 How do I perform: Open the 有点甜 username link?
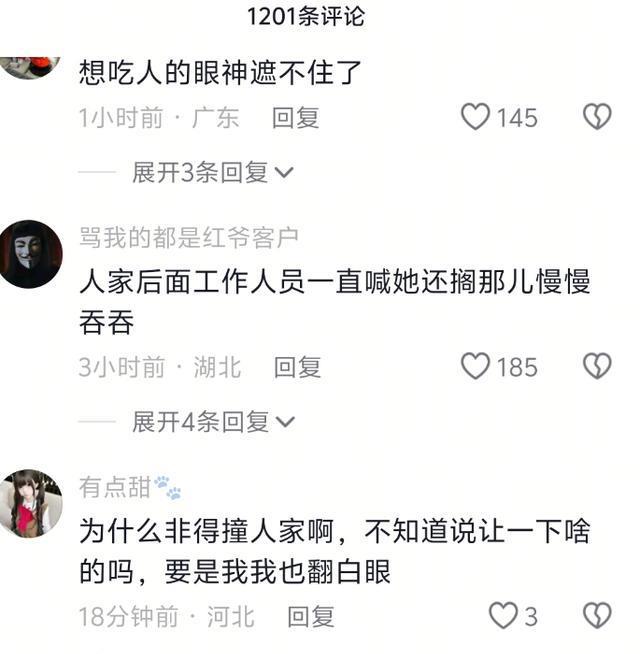[x=115, y=487]
